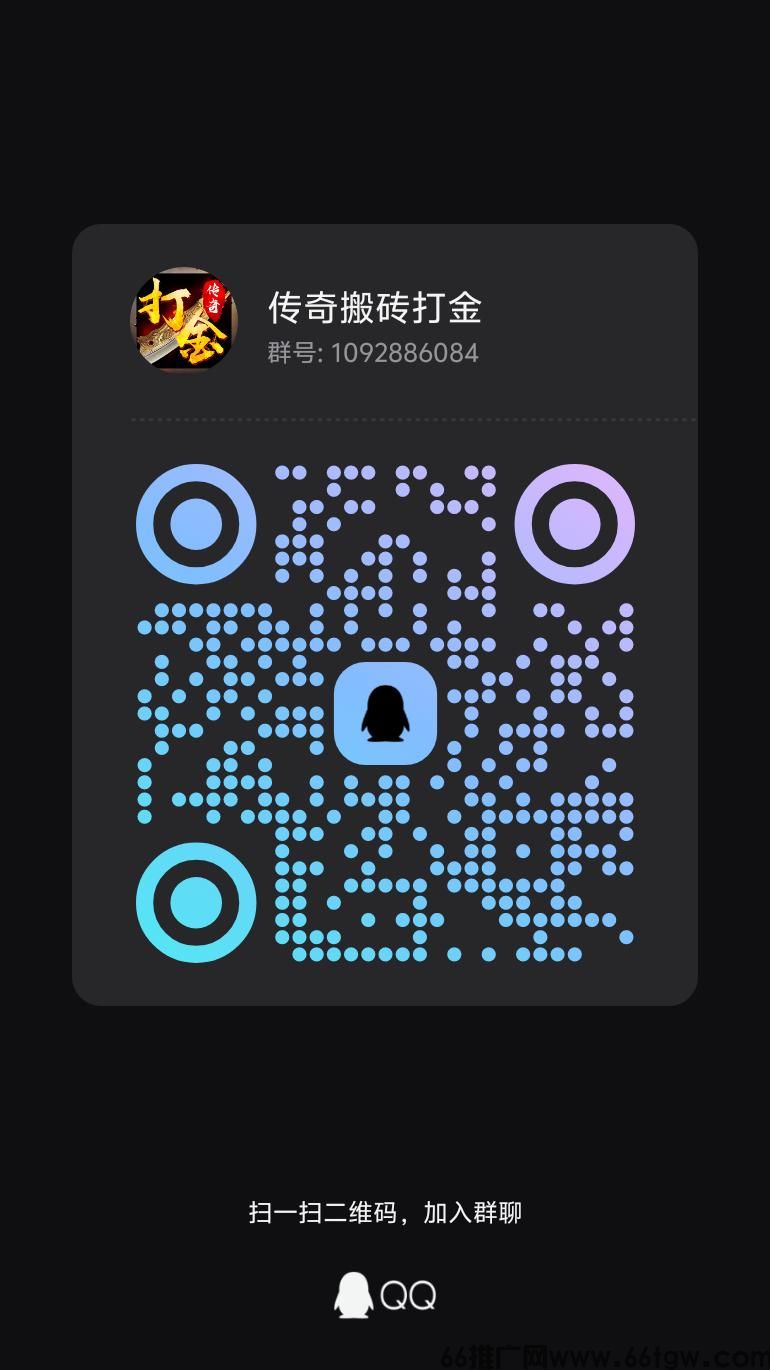Select the group number 1092886084
The width and height of the screenshot is (770, 1370).
coord(405,353)
